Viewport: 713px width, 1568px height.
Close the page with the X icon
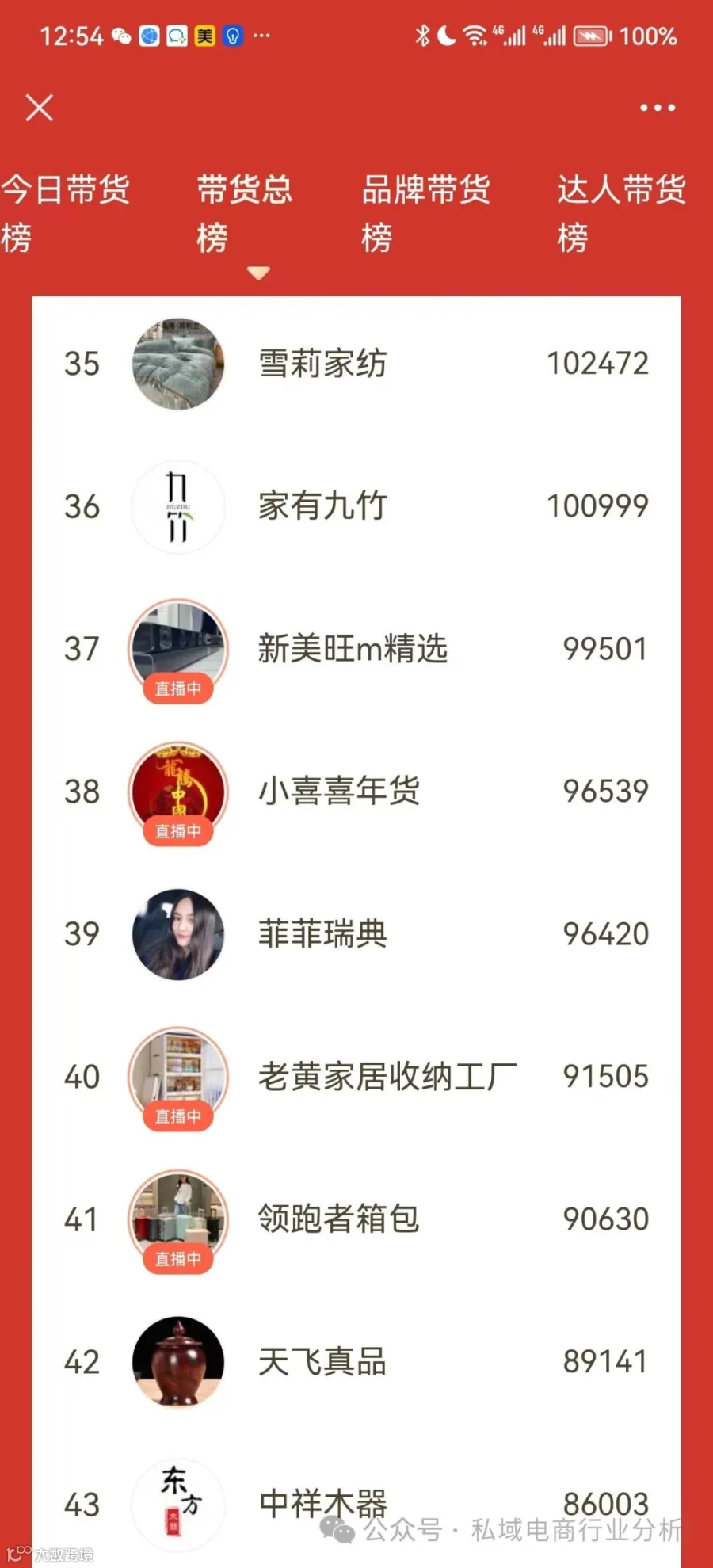coord(39,108)
